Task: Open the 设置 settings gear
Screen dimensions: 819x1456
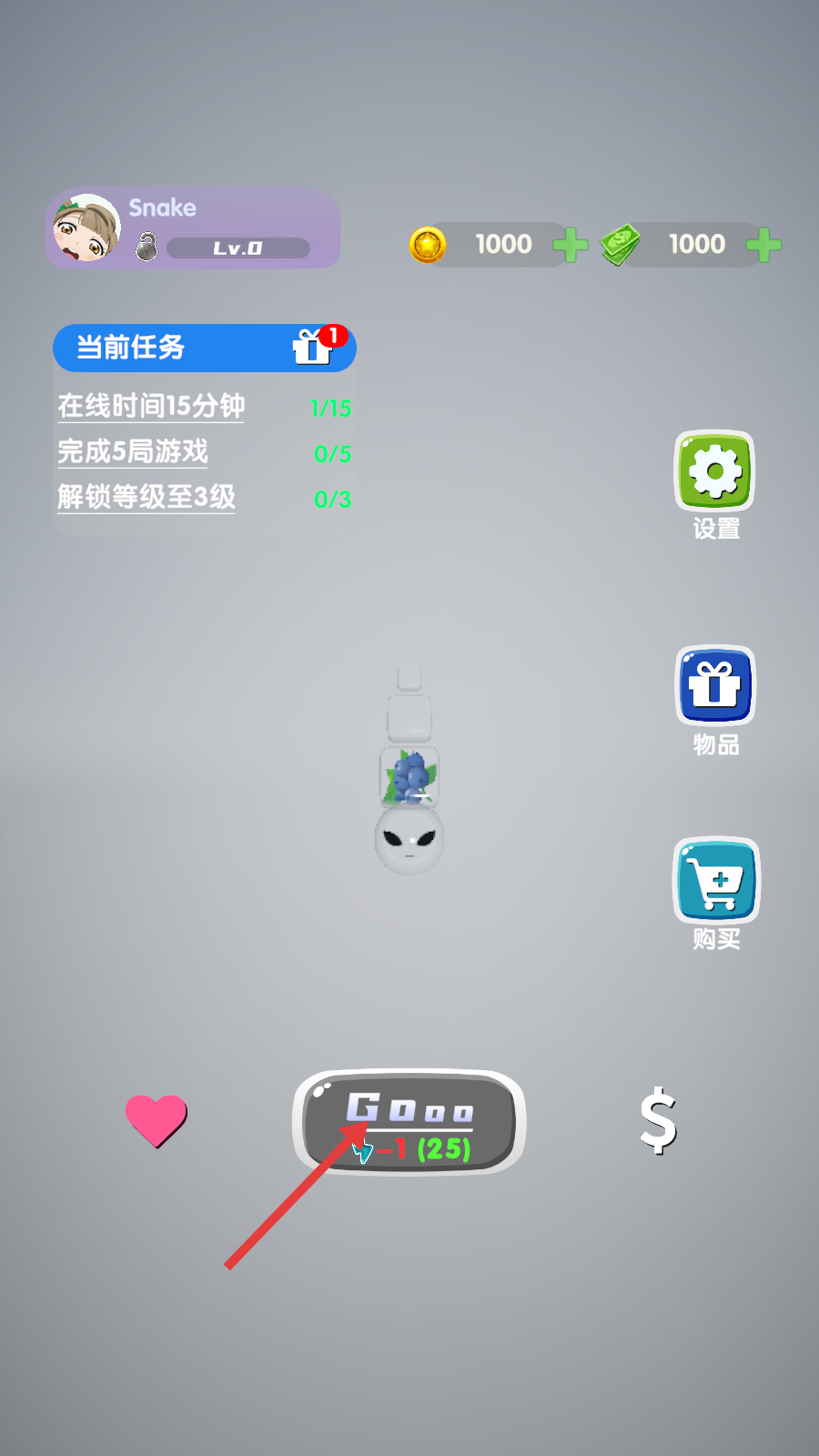Action: (x=714, y=471)
